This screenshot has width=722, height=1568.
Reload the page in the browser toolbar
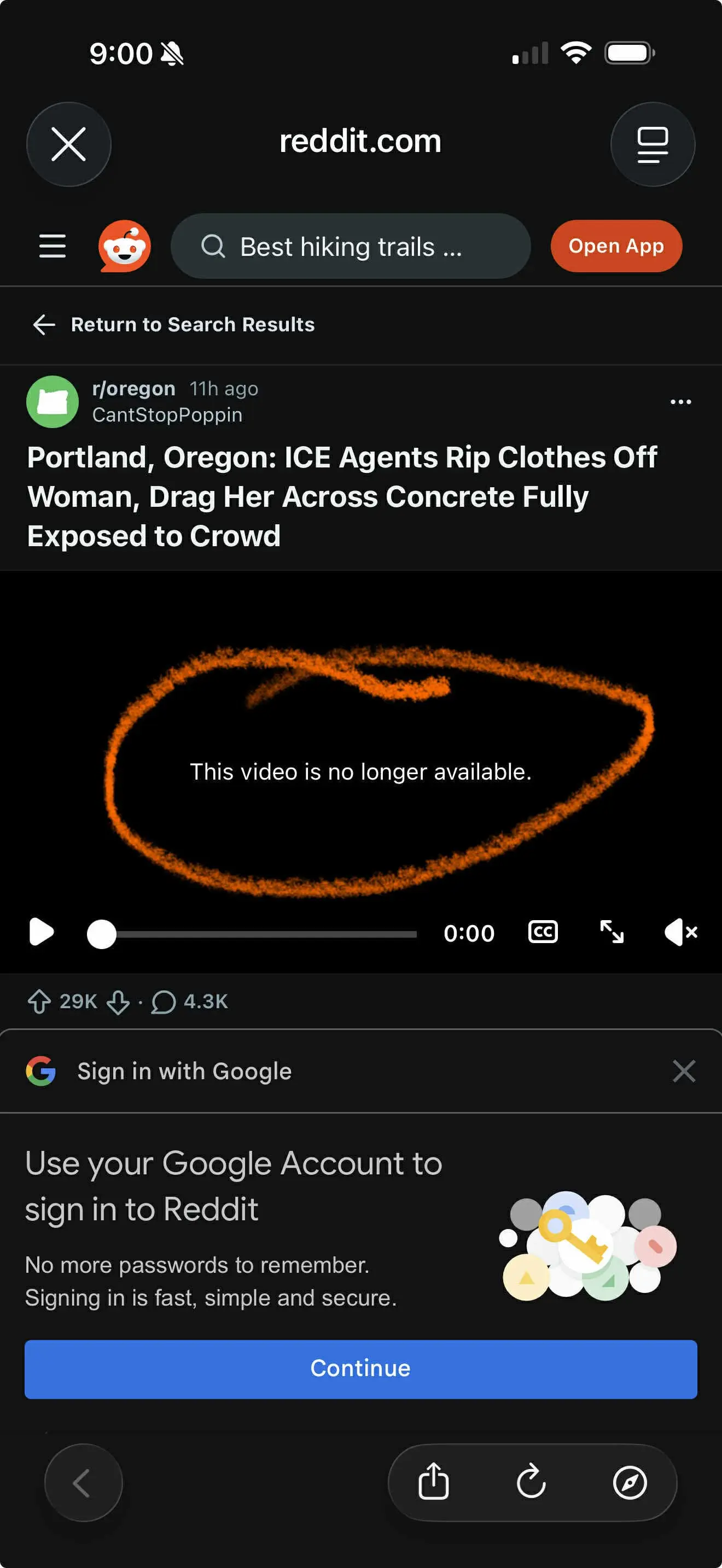click(x=531, y=1482)
